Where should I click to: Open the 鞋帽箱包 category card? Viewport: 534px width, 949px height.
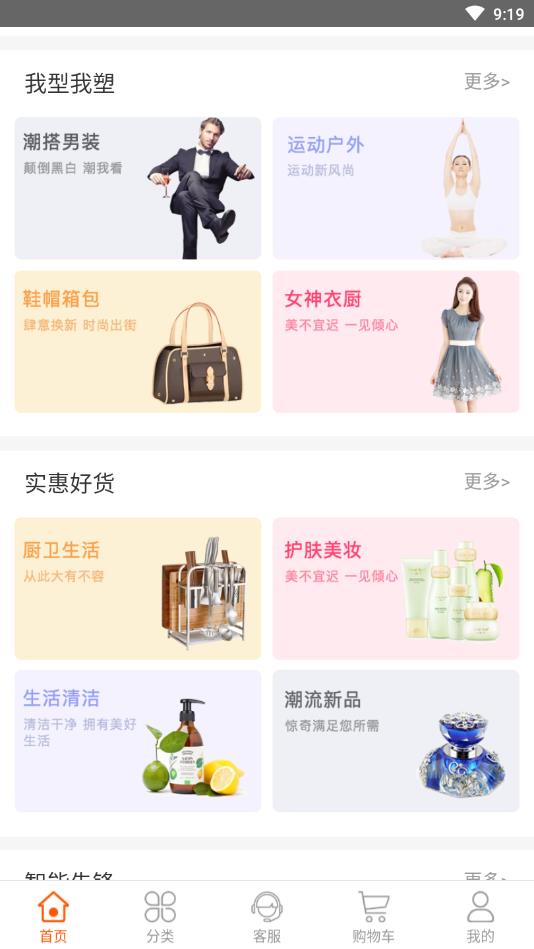point(138,341)
